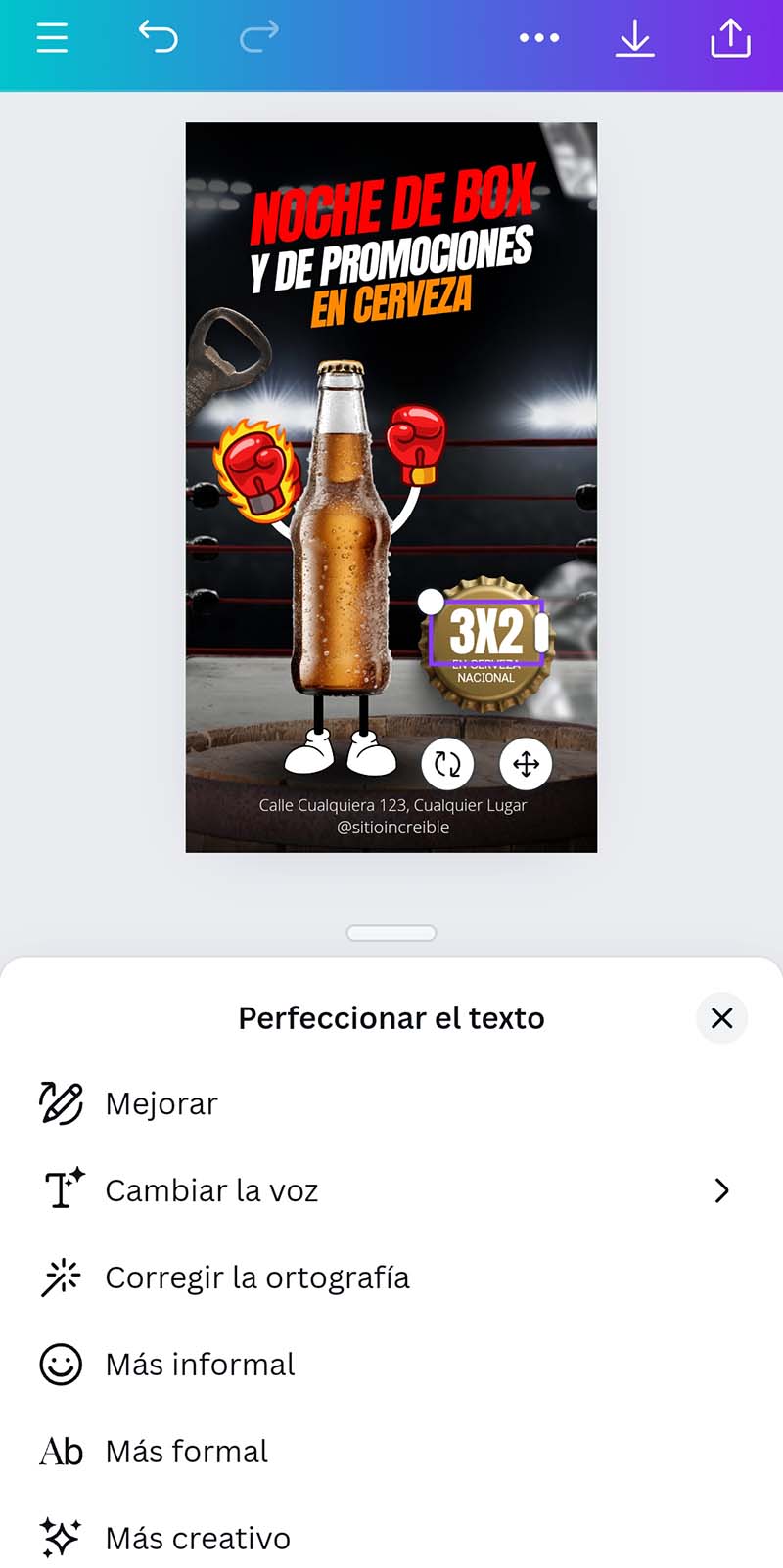783x1568 pixels.
Task: Close the Perfeccionar el texto panel
Action: [721, 1017]
